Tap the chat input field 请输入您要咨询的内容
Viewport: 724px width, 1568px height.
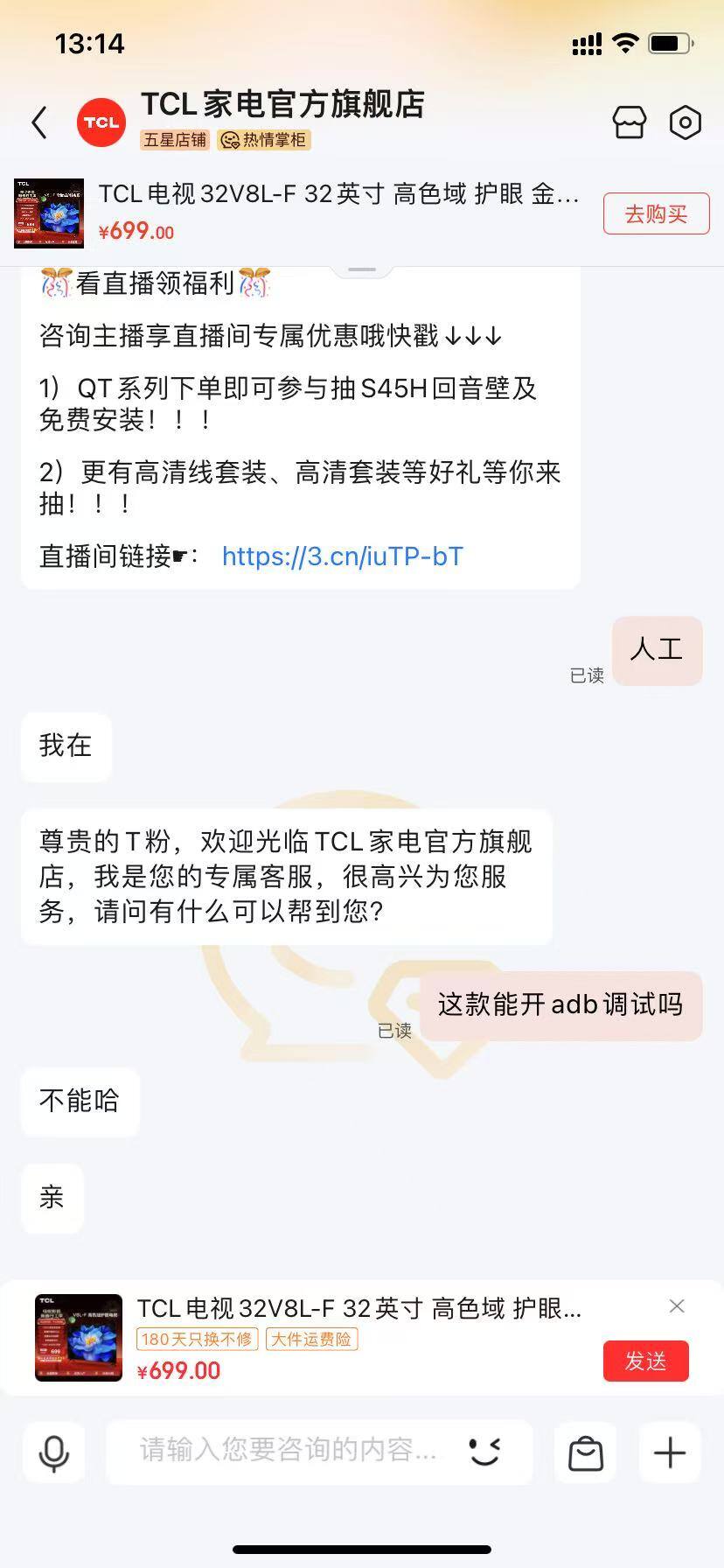[289, 1452]
